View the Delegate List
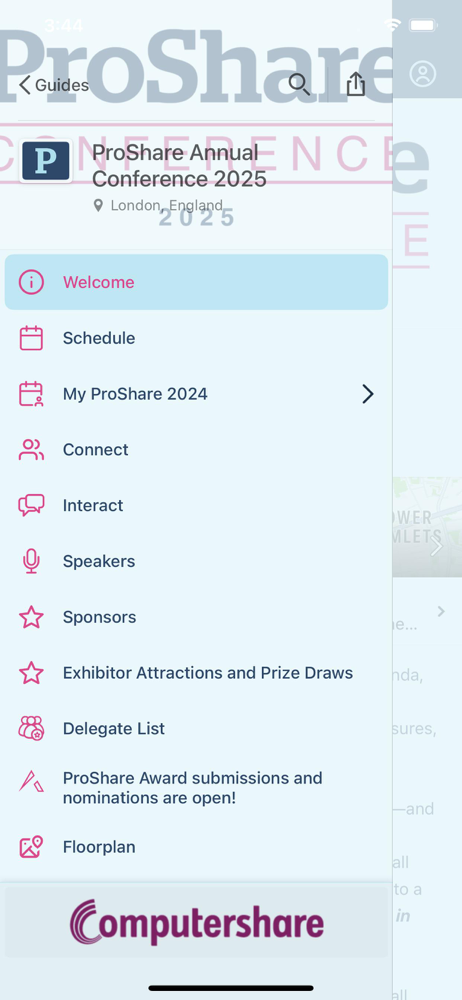This screenshot has width=462, height=1000. pyautogui.click(x=197, y=728)
